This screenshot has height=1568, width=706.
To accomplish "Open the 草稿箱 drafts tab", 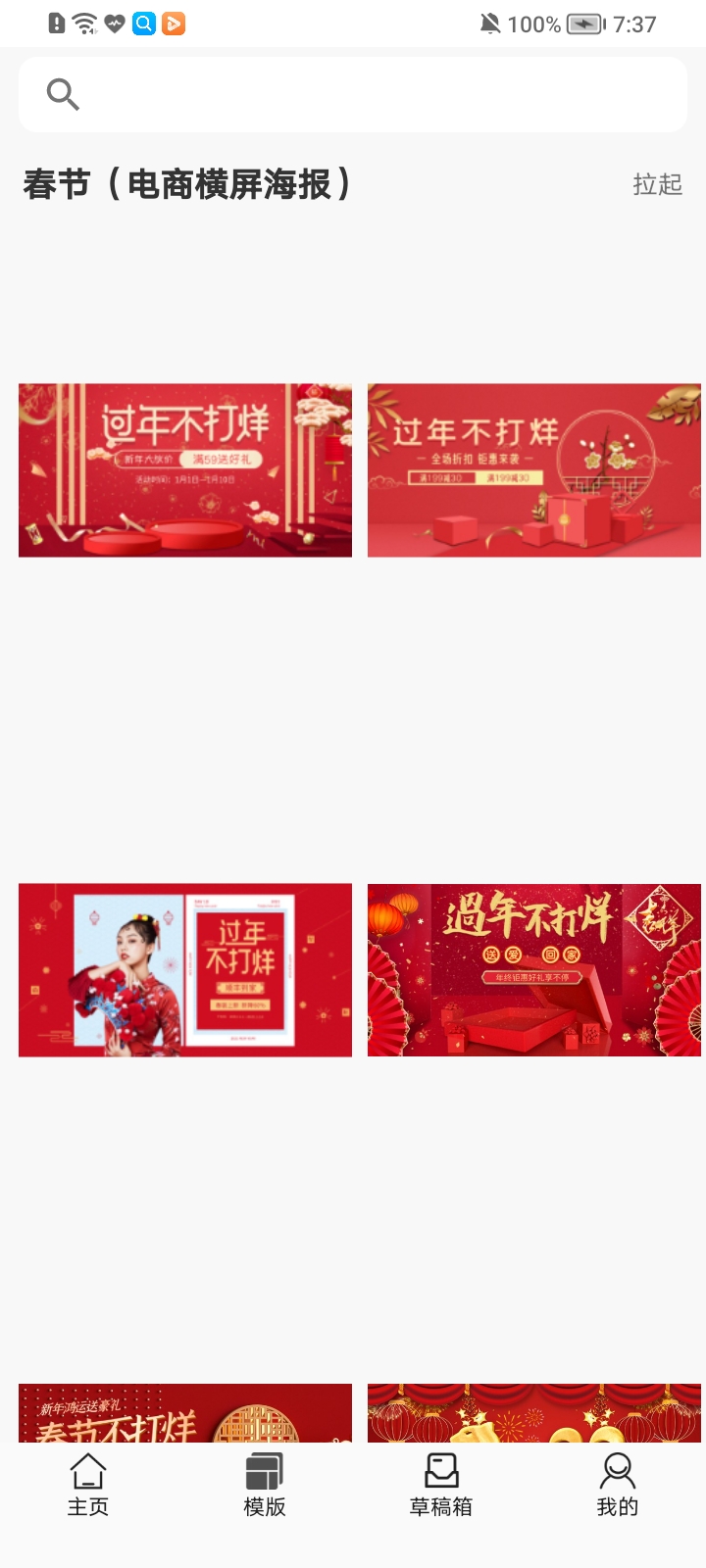I will click(x=441, y=1485).
